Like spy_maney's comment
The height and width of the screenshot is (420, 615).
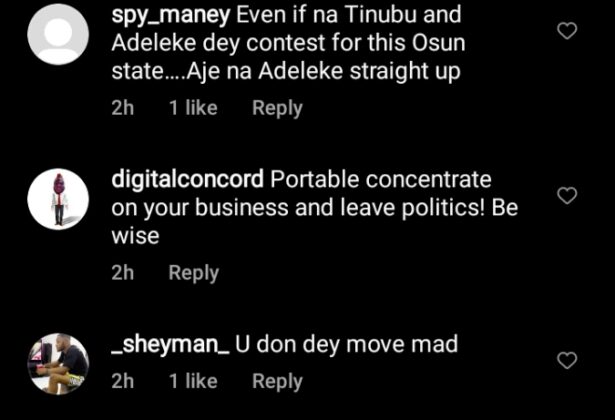click(567, 32)
